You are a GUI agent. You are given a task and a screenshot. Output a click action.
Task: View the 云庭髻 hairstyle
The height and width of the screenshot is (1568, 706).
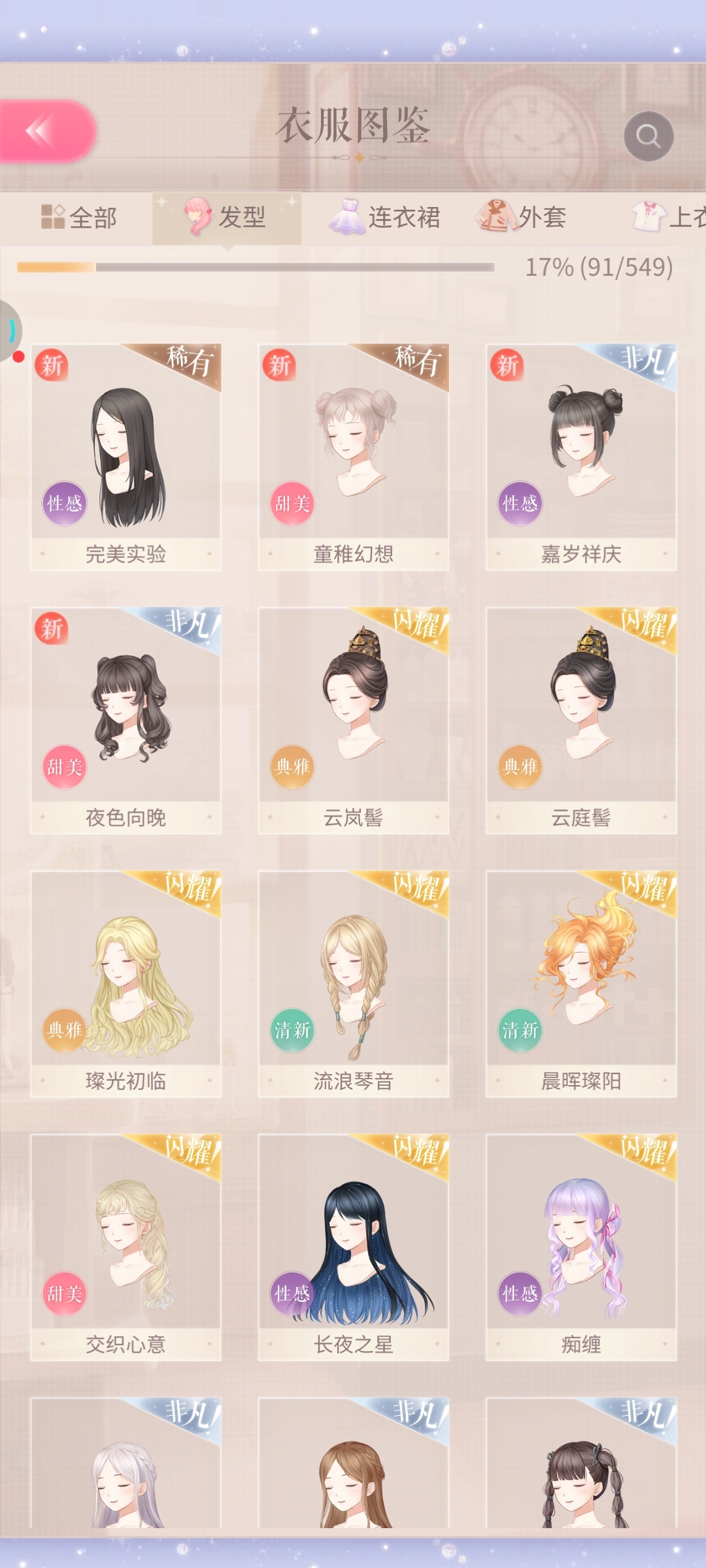(581, 720)
